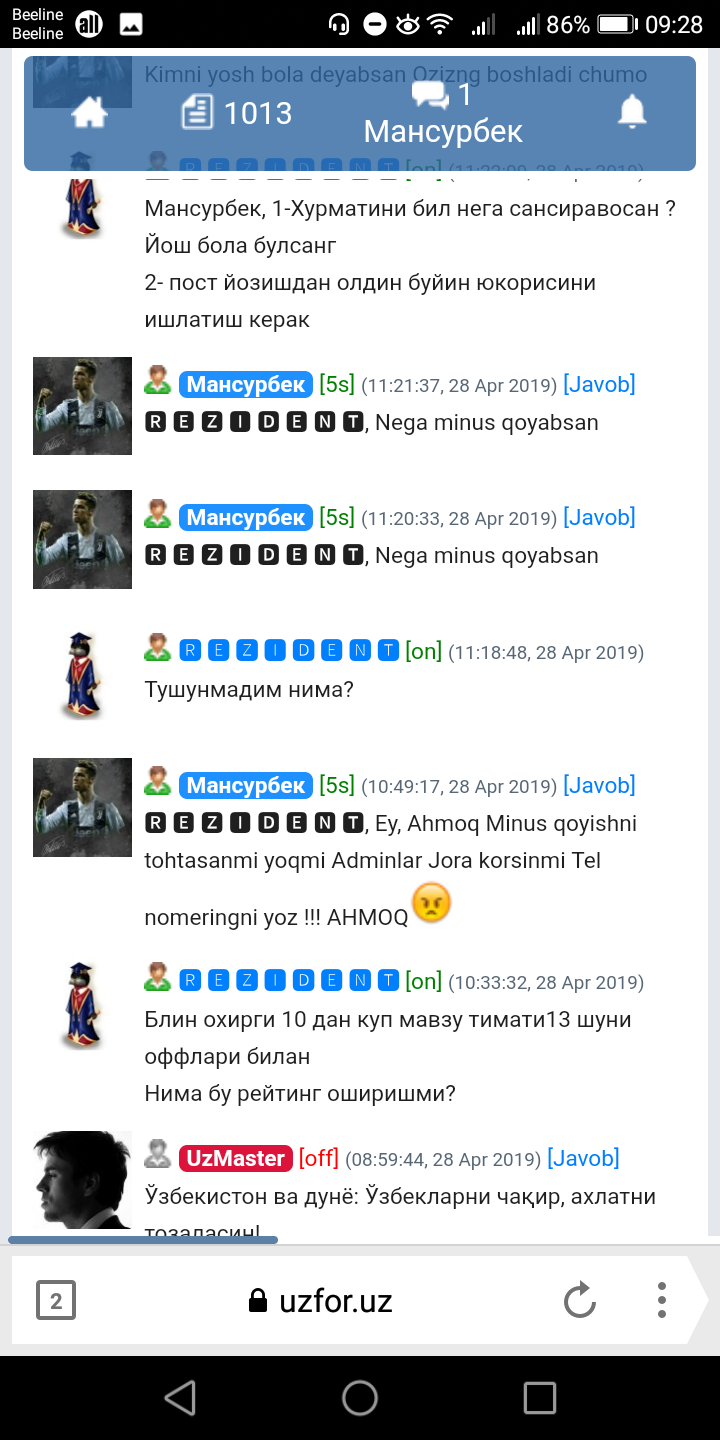Open messages from Мансурбек
The image size is (720, 1440).
click(443, 113)
